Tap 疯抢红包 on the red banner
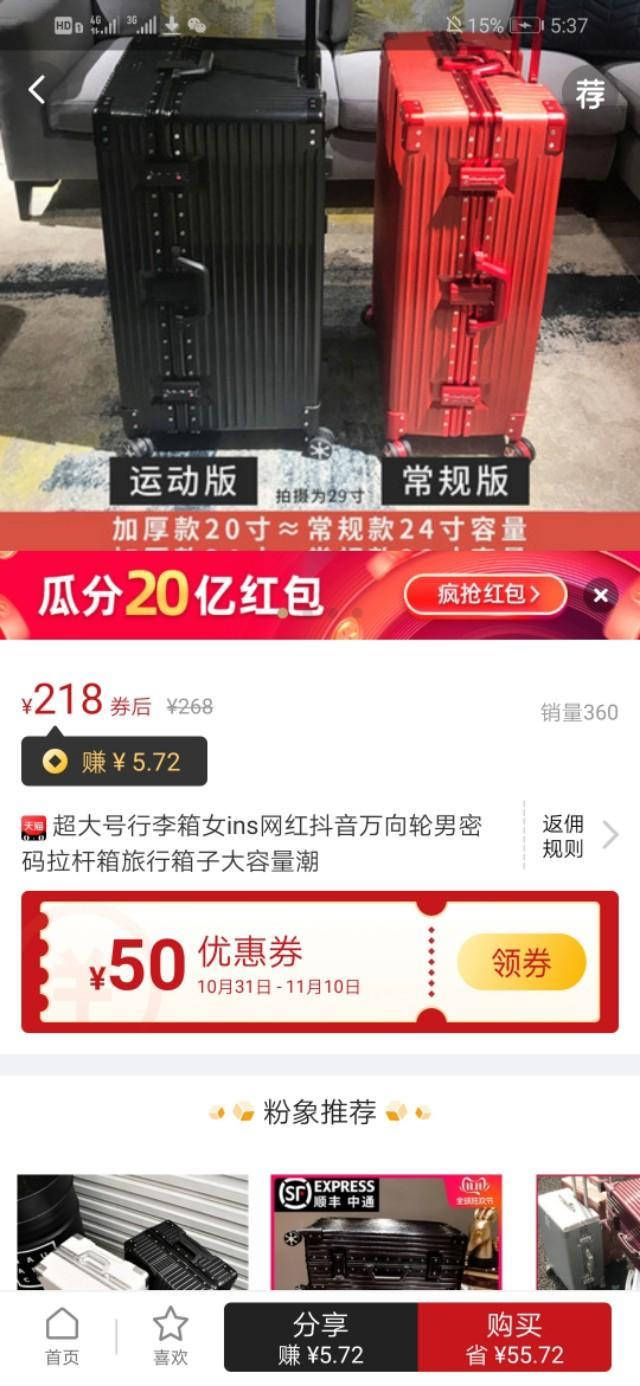 tap(486, 595)
